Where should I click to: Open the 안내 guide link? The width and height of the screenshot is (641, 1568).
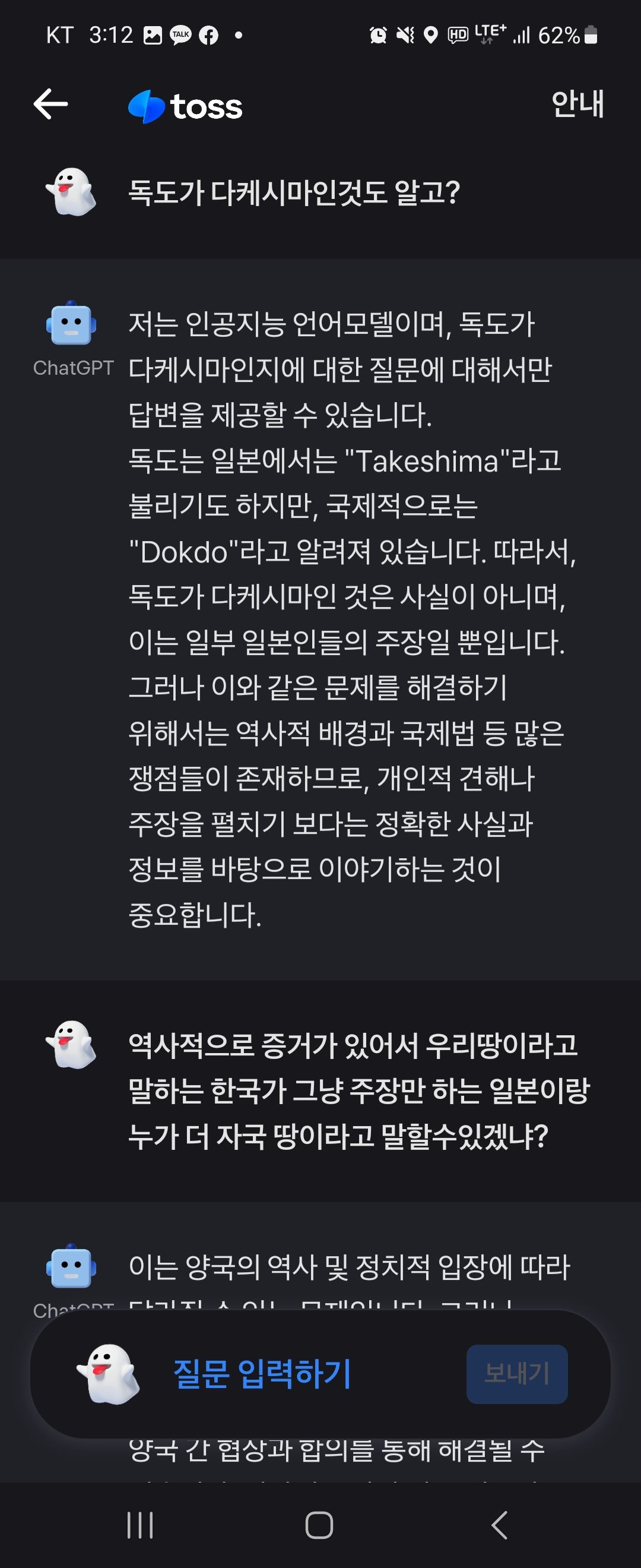pyautogui.click(x=577, y=104)
